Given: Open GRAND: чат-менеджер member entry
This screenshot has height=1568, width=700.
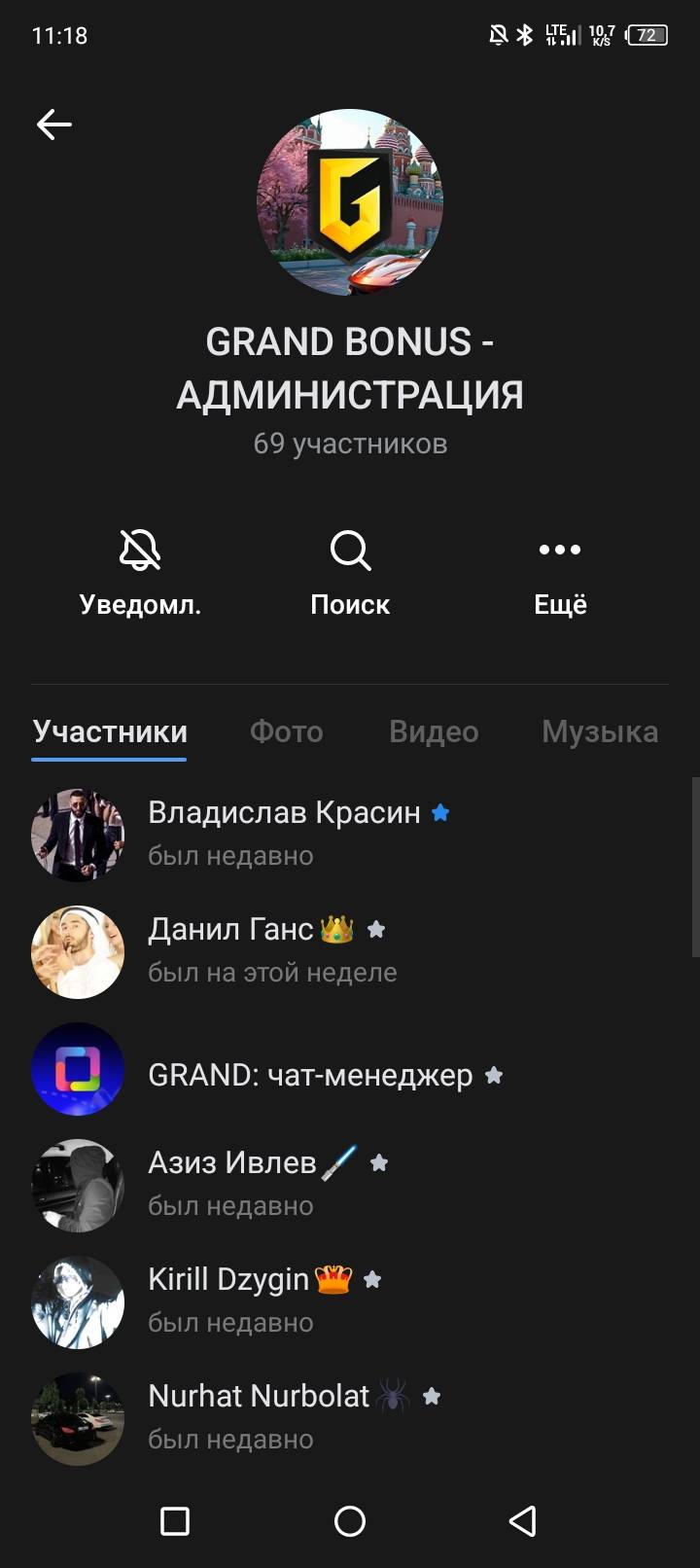Looking at the screenshot, I should 350,1068.
